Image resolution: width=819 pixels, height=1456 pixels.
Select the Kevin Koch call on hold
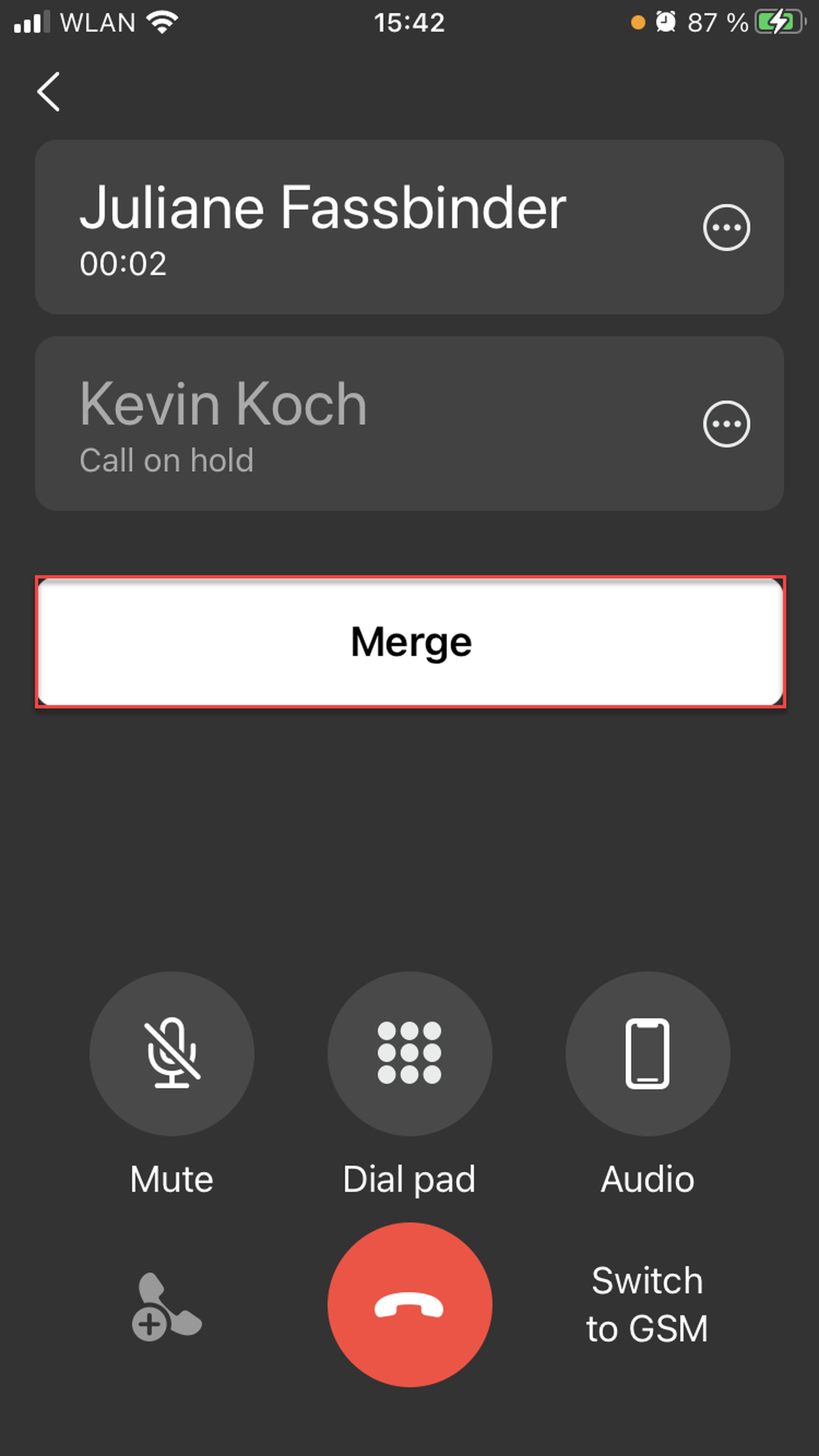click(339, 424)
